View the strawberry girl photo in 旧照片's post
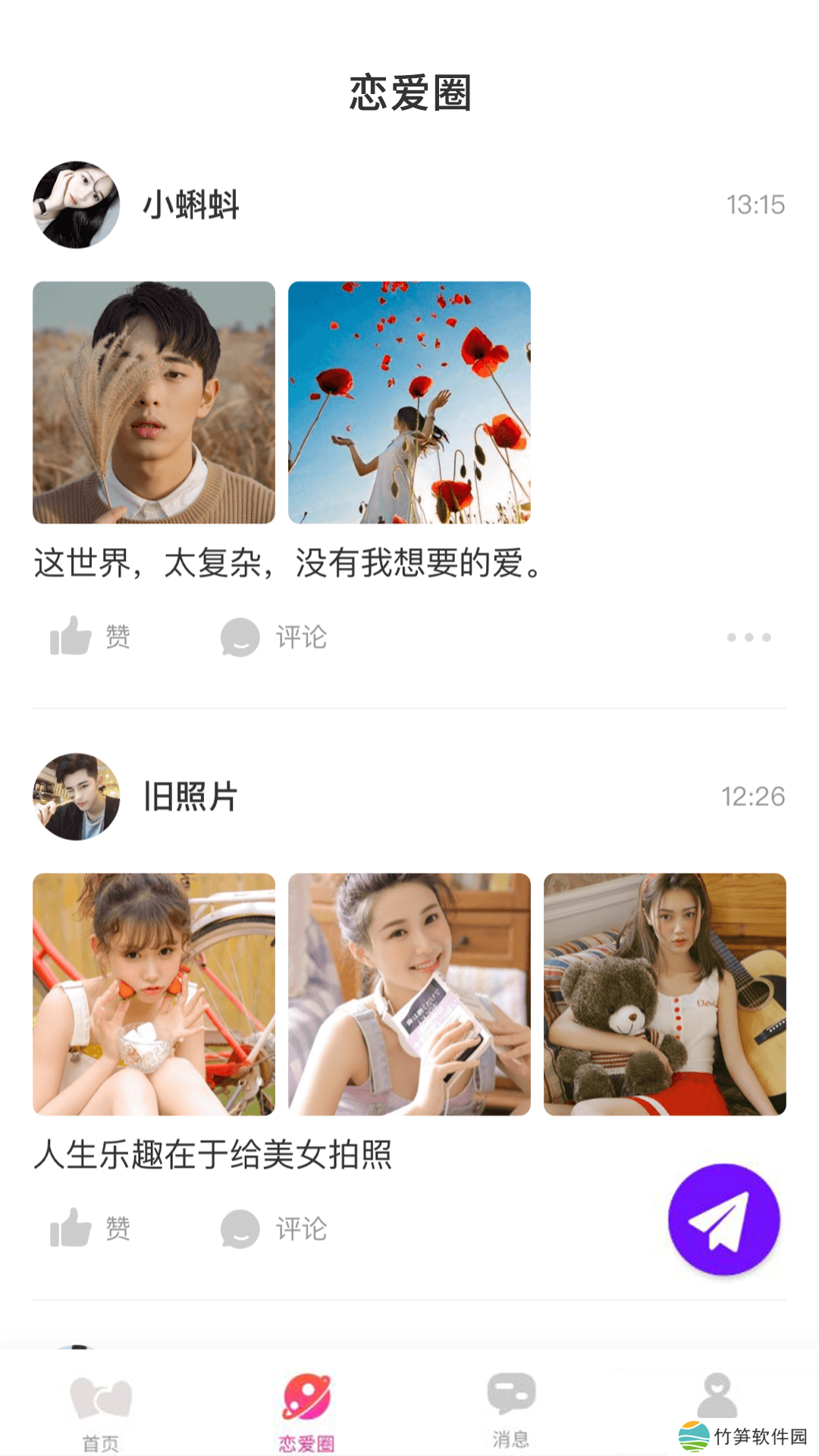The image size is (819, 1456). 154,994
